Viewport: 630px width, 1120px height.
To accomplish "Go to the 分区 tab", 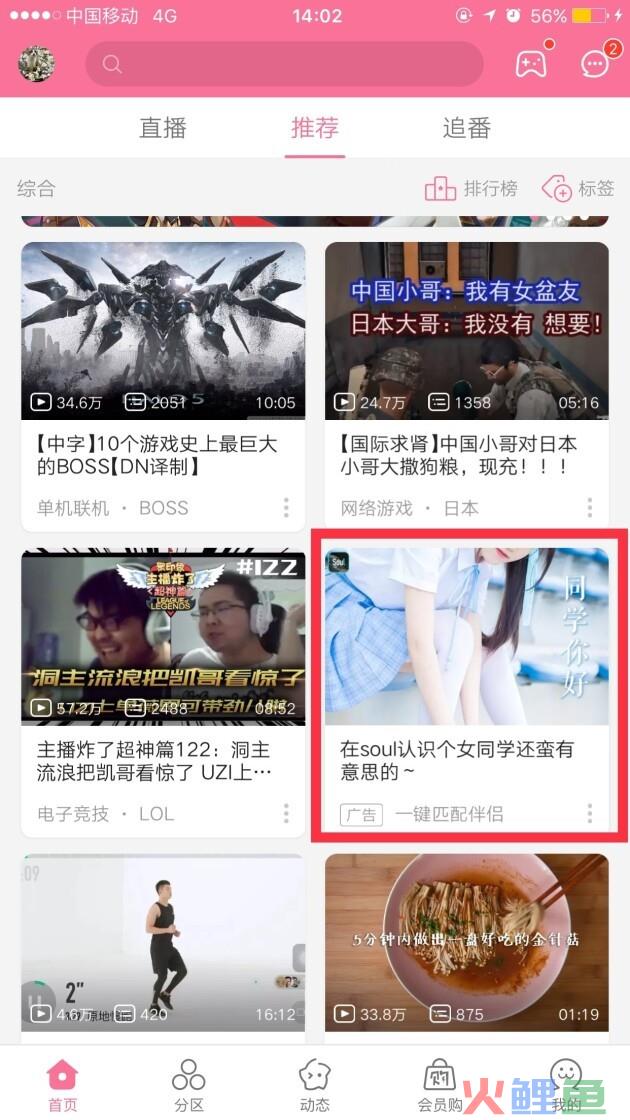I will pyautogui.click(x=189, y=1085).
